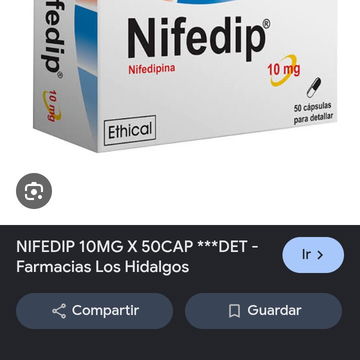360x360 pixels.
Task: Open the NIFEDIP 10MG Farmacias Los Hidalgos title
Action: tap(137, 256)
